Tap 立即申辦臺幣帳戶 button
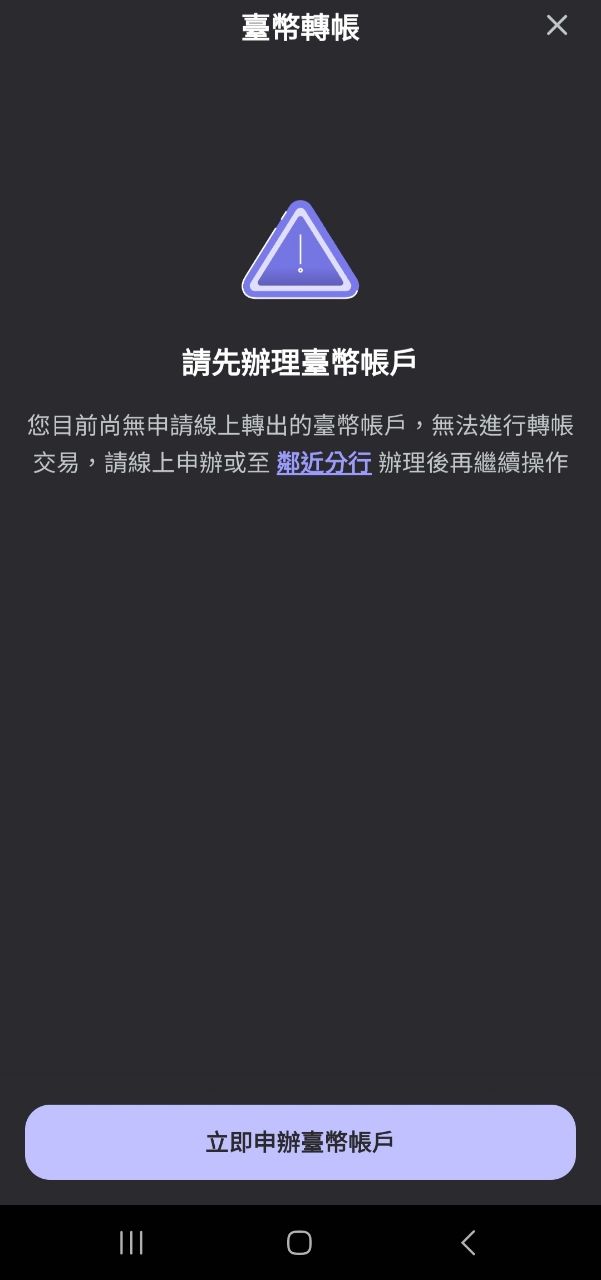Image resolution: width=601 pixels, height=1280 pixels. [300, 1142]
